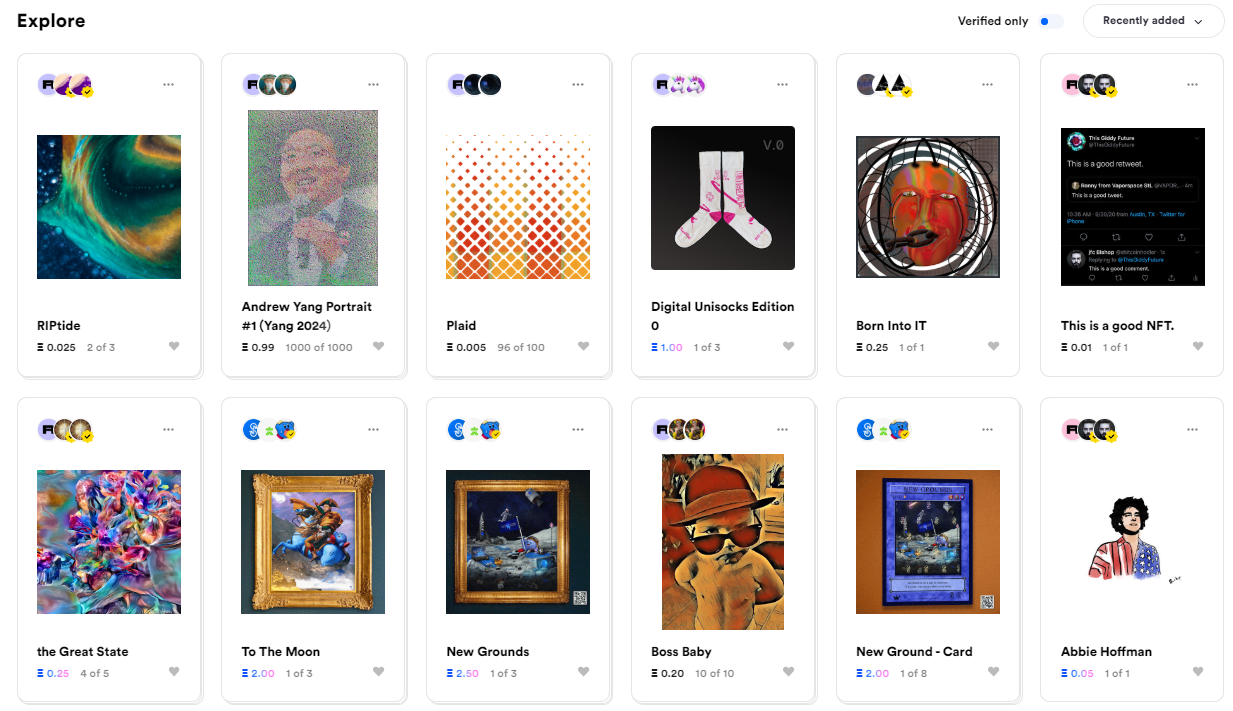The image size is (1233, 711).
Task: Toggle the Verified only switch
Action: (x=1049, y=21)
